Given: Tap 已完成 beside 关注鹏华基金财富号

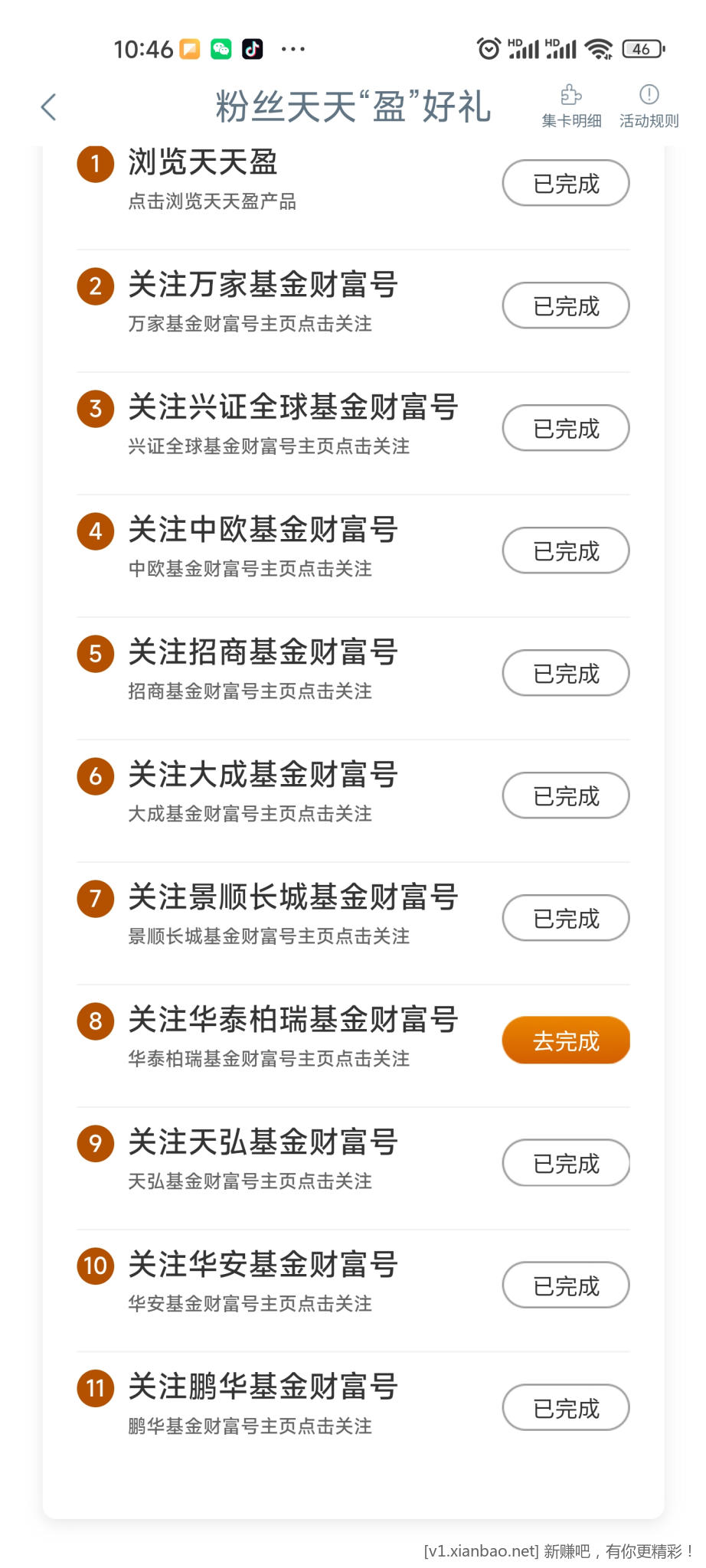Looking at the screenshot, I should point(566,1407).
